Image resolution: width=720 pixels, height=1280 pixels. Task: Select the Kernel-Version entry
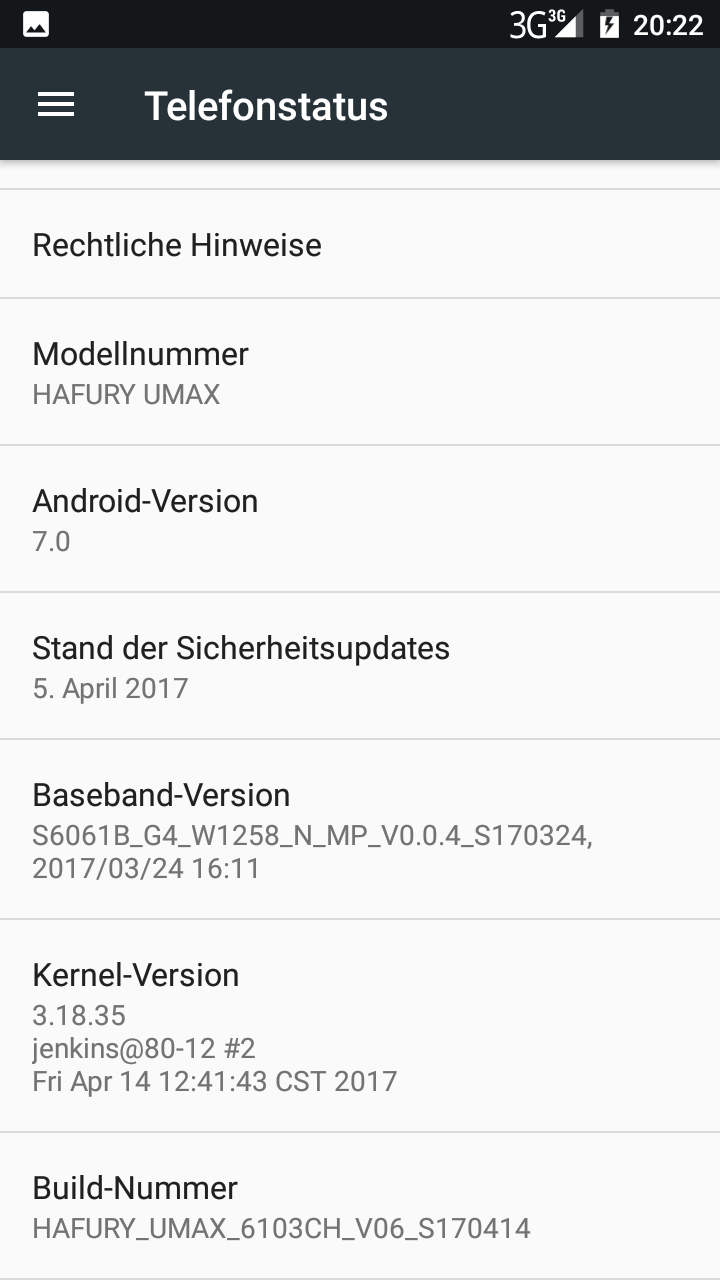click(x=360, y=1026)
